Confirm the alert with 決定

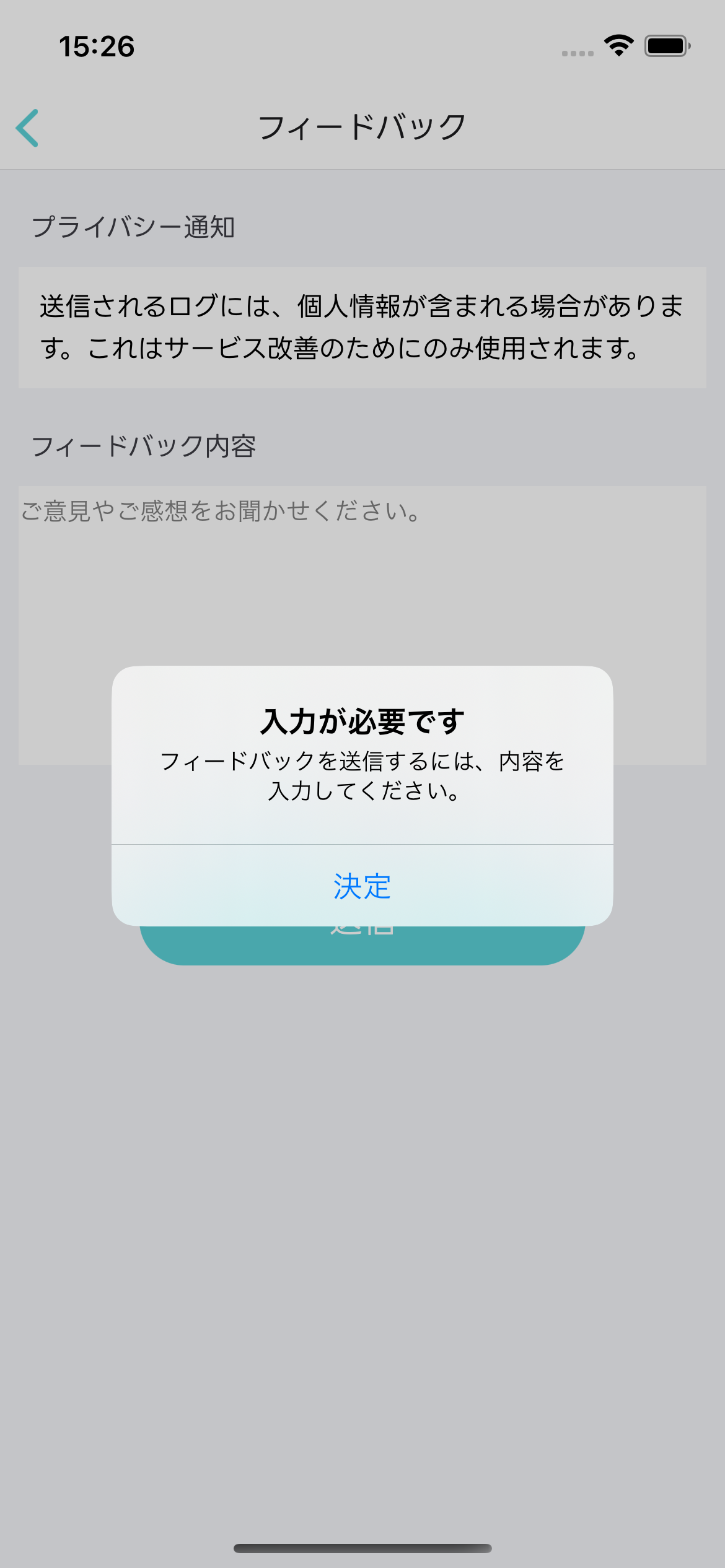point(362,886)
